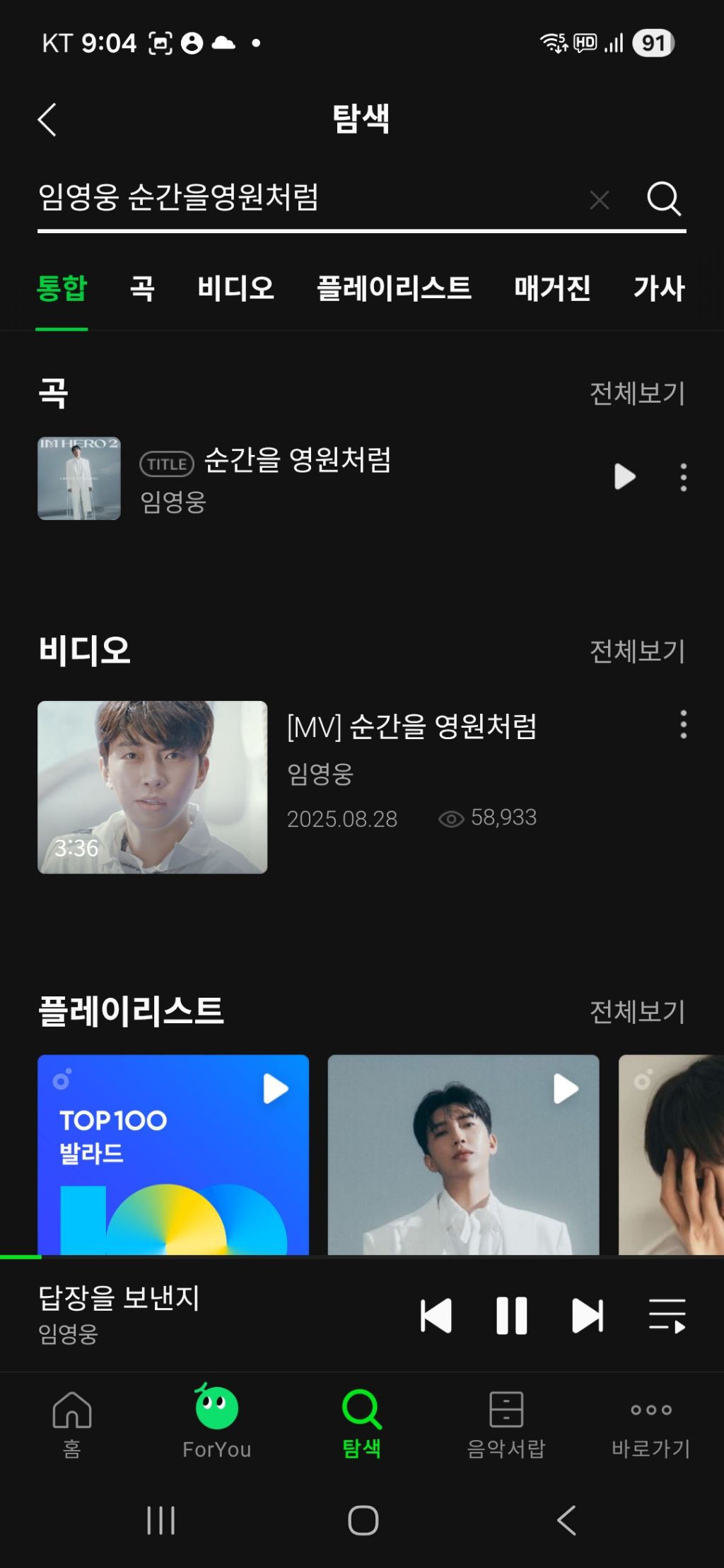724x1568 pixels.
Task: Play the song 순간을 영원처럼
Action: pos(625,477)
